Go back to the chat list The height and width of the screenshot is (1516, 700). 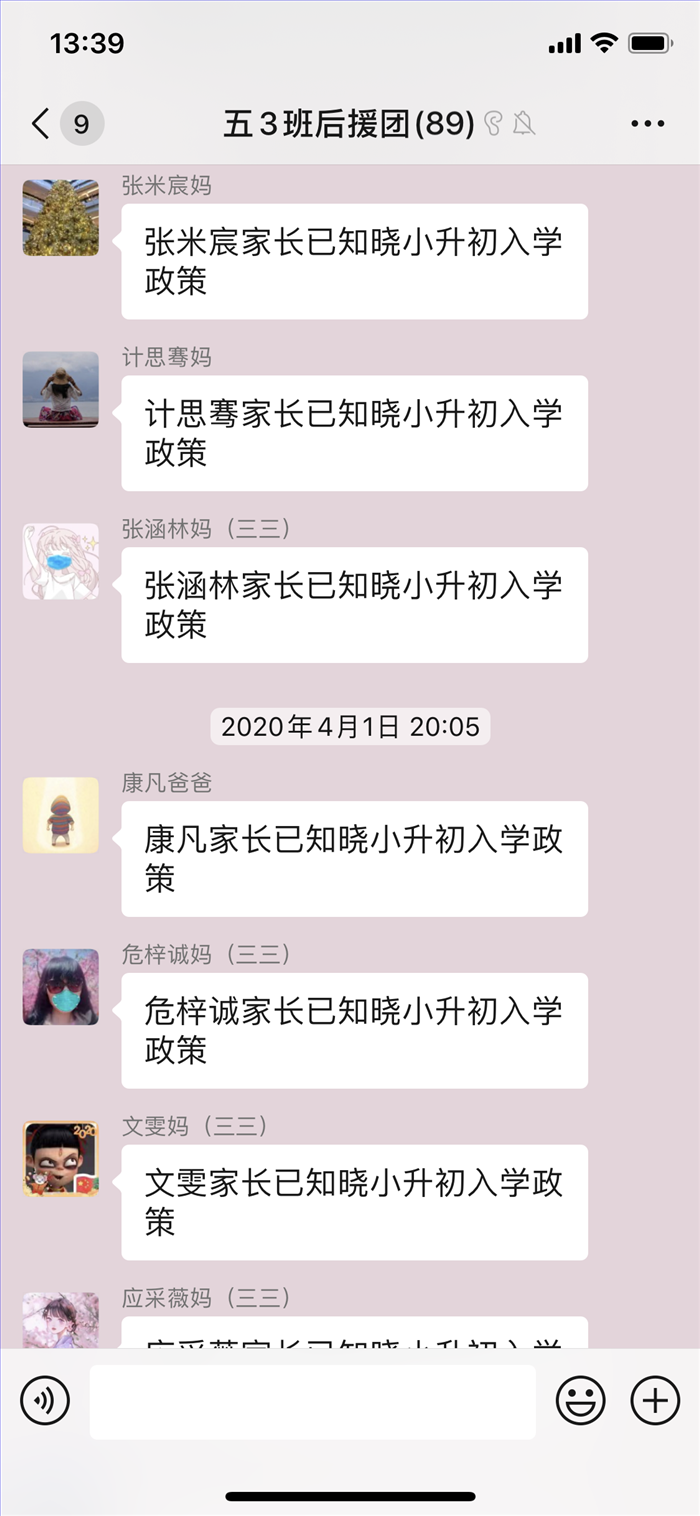(x=40, y=124)
